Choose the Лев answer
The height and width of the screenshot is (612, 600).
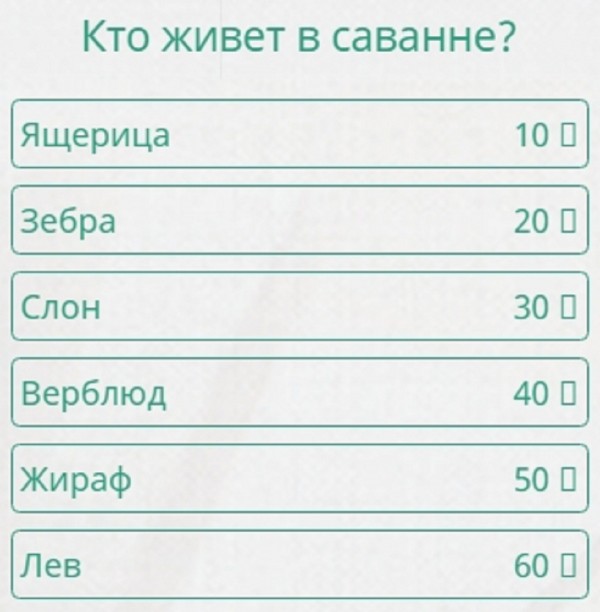[x=299, y=565]
